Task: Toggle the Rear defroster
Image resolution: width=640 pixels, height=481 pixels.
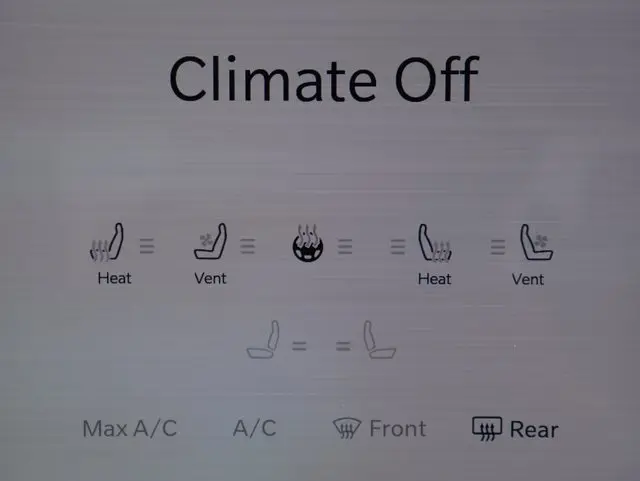Action: pyautogui.click(x=515, y=429)
